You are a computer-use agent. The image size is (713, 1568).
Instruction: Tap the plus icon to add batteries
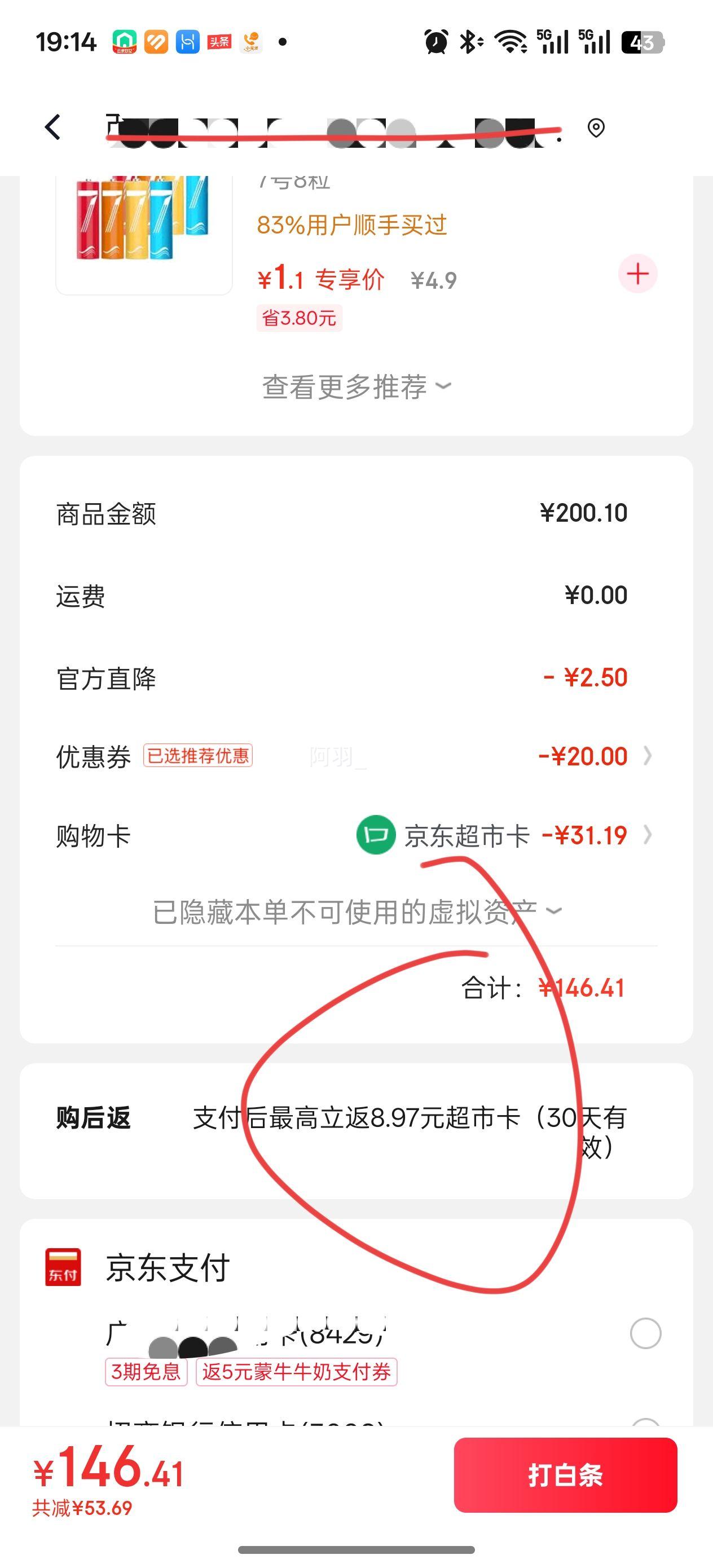click(637, 274)
